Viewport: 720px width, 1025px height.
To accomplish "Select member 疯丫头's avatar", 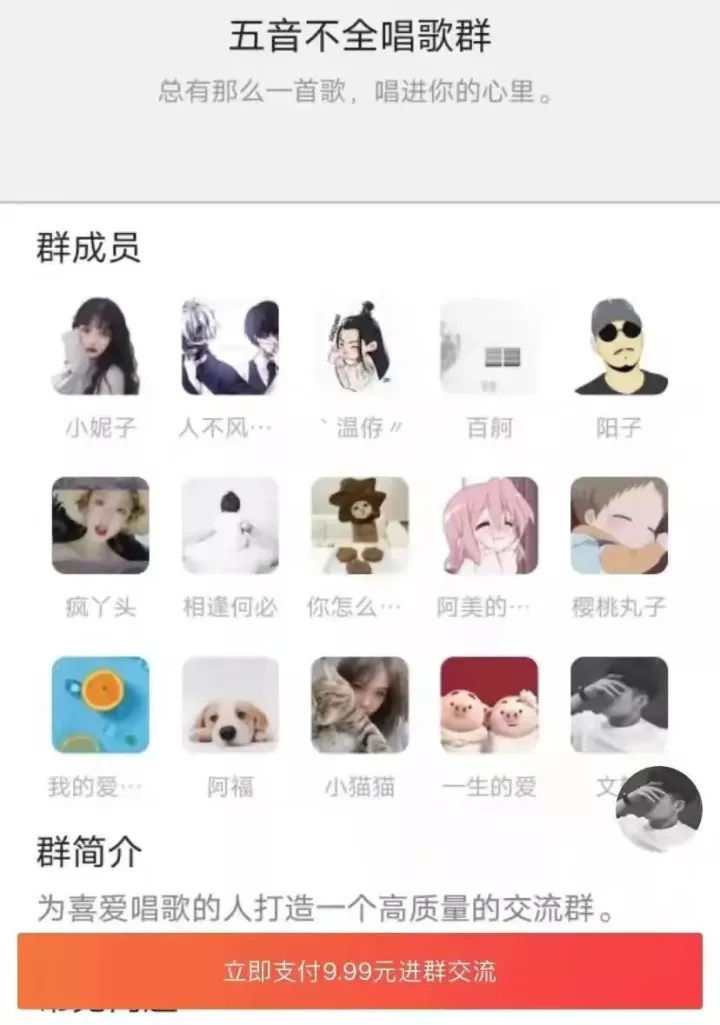I will tap(100, 526).
